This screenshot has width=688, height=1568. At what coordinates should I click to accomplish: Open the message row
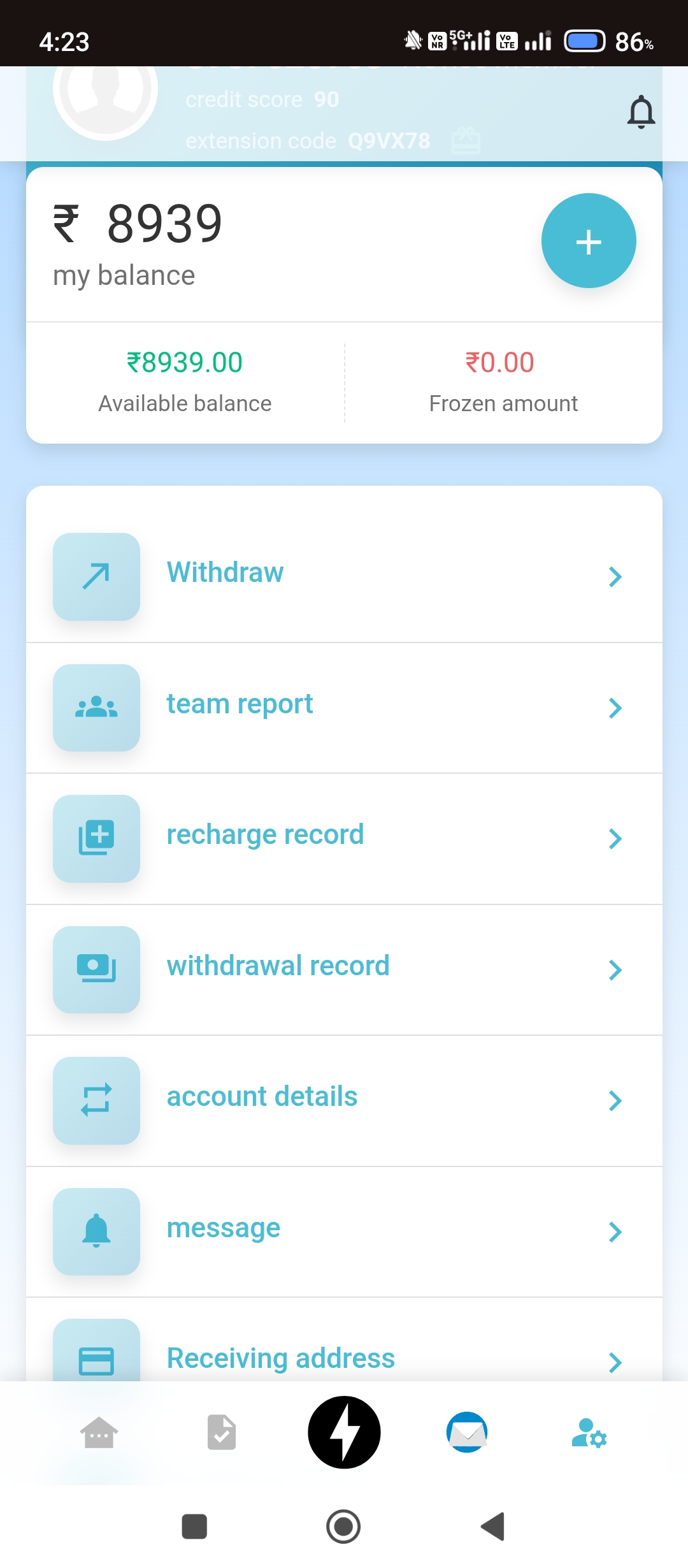point(344,1230)
